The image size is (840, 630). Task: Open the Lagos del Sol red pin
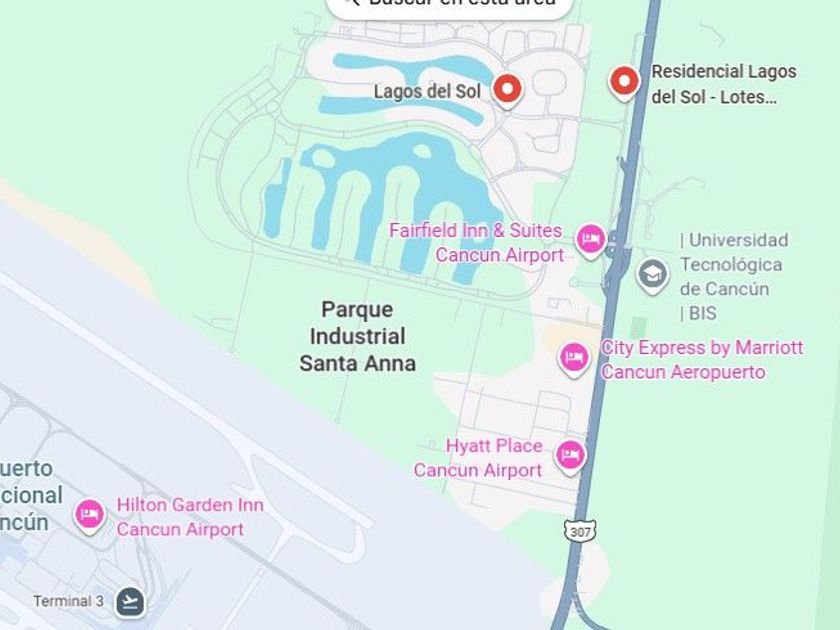pos(507,89)
